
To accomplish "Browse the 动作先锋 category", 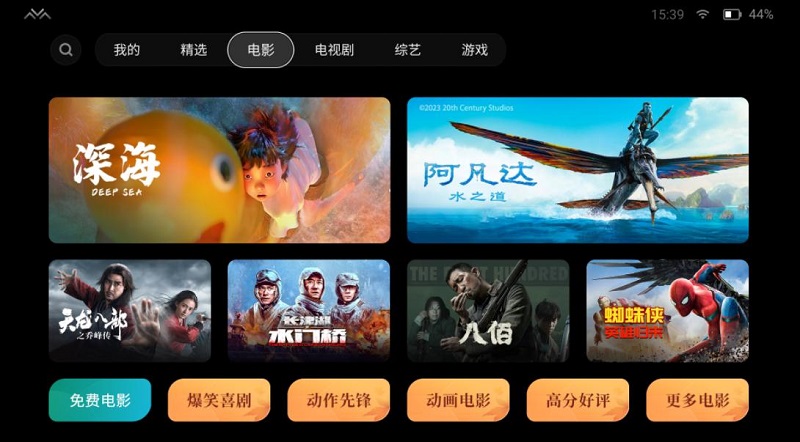I will tap(338, 400).
